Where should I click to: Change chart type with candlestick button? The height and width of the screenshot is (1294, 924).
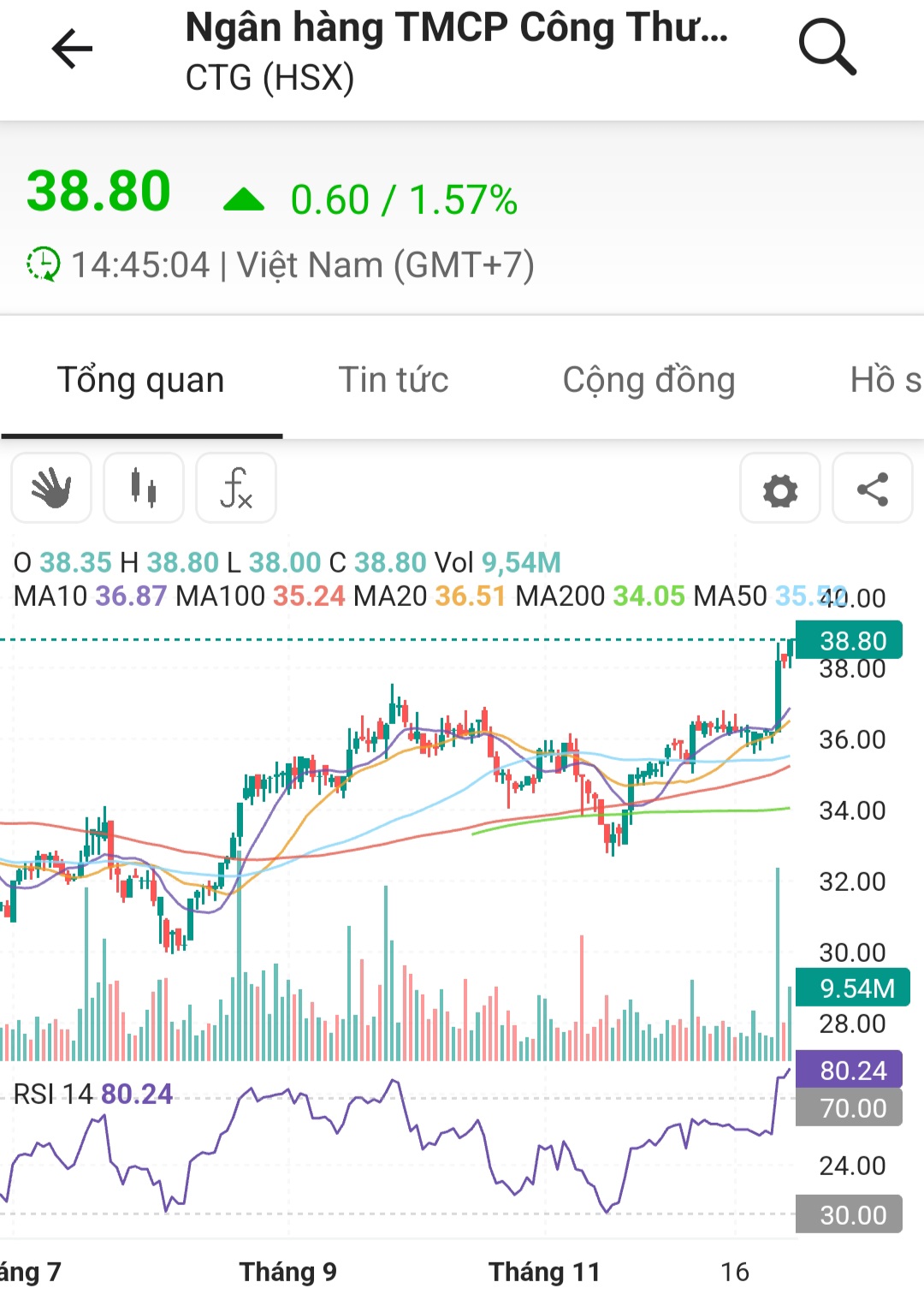coord(144,488)
